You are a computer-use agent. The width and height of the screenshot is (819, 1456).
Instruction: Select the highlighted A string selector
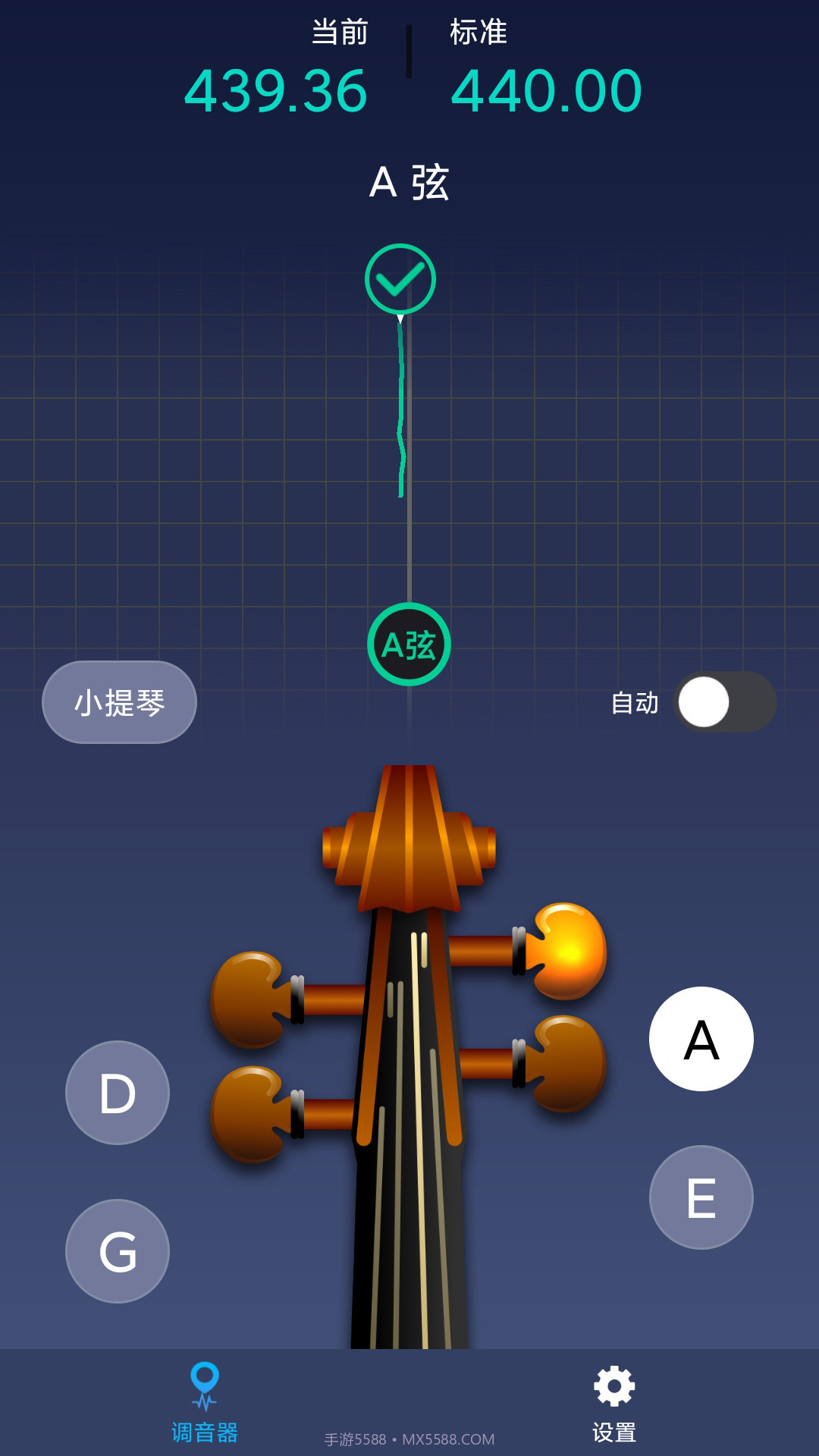click(x=701, y=1040)
